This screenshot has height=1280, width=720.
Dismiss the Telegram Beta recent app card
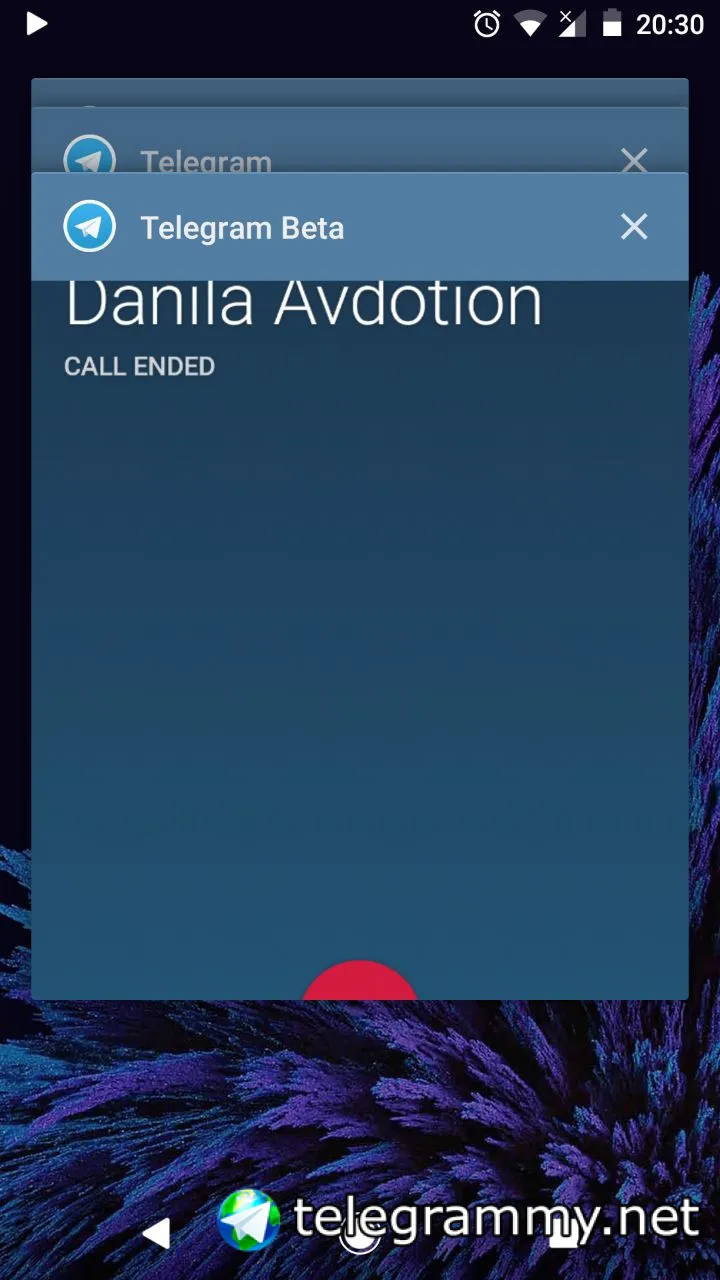634,227
